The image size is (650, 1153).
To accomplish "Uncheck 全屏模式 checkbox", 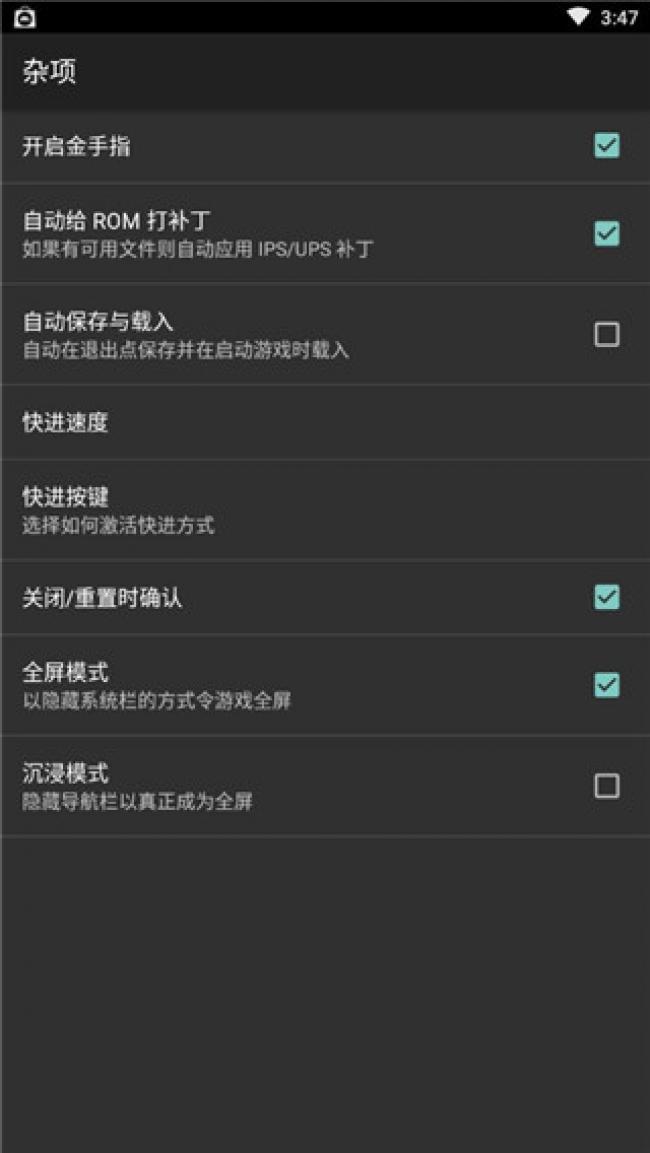I will pyautogui.click(x=606, y=685).
